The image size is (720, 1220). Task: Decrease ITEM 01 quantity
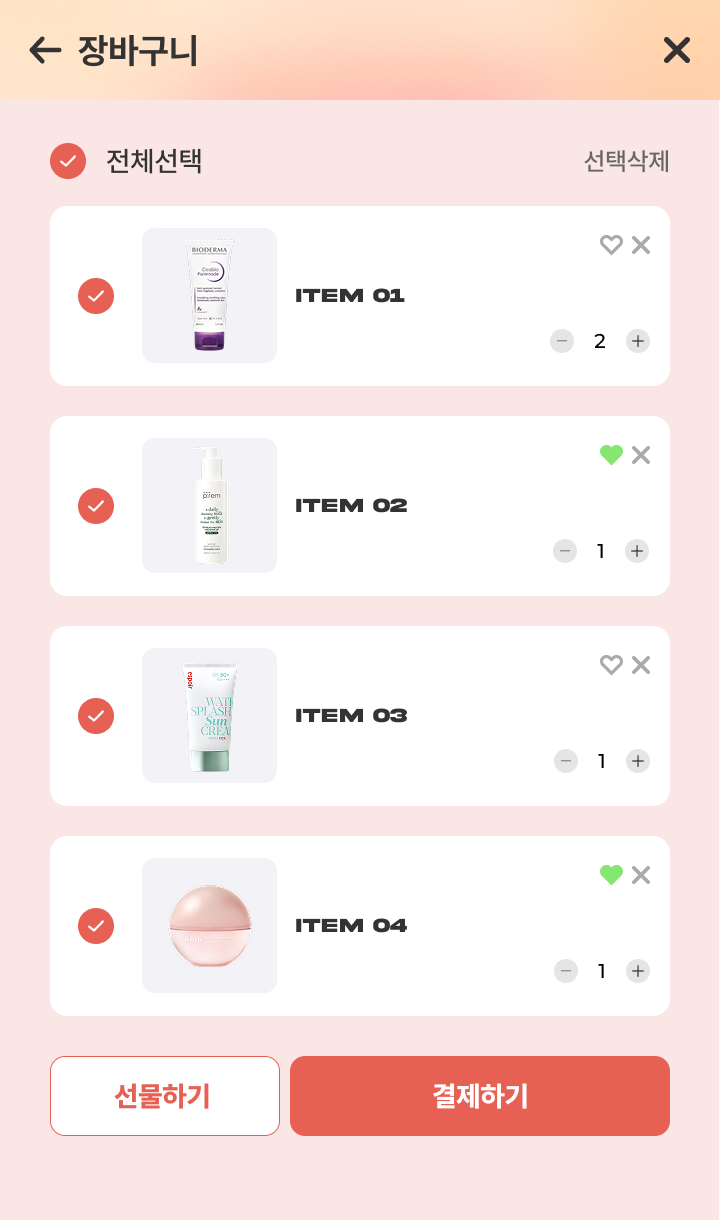click(x=562, y=341)
